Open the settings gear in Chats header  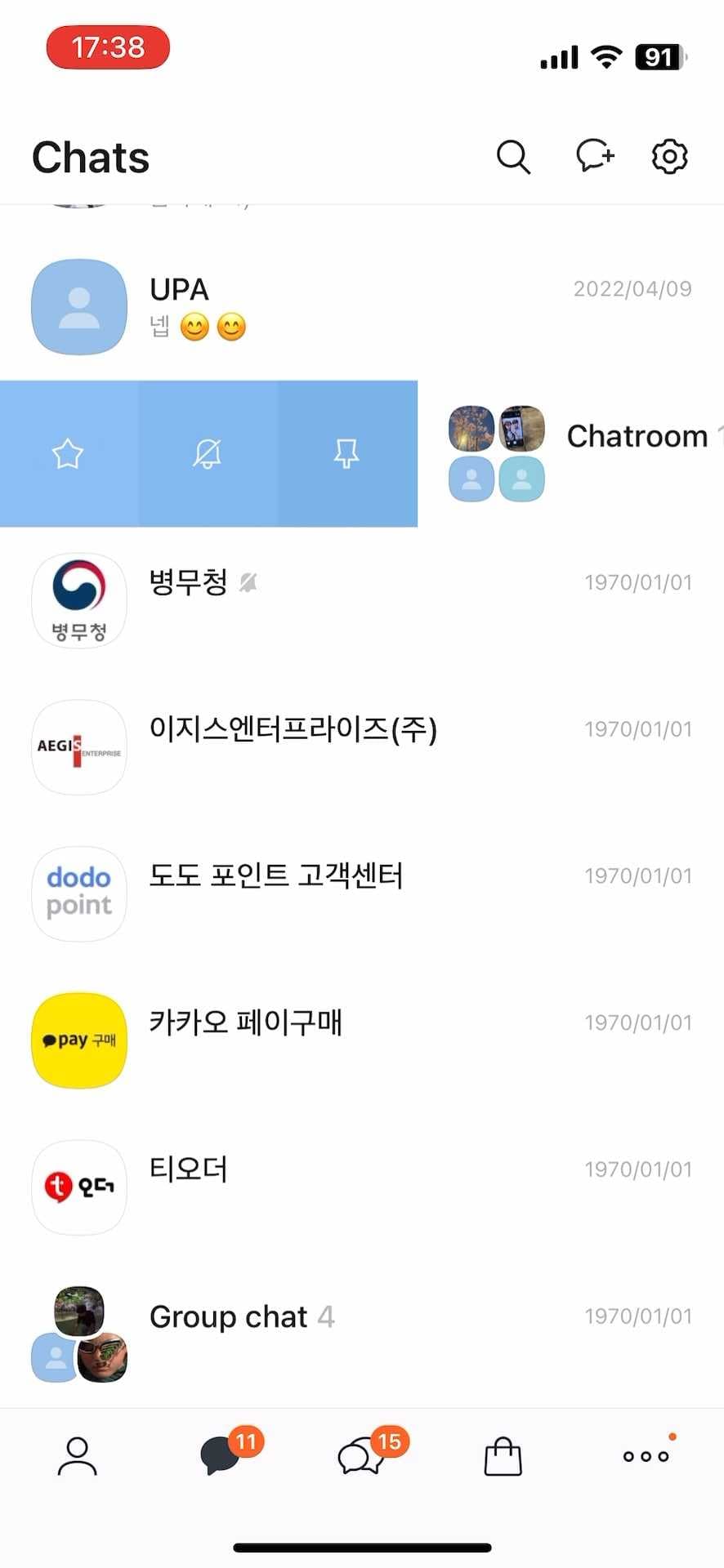click(668, 157)
